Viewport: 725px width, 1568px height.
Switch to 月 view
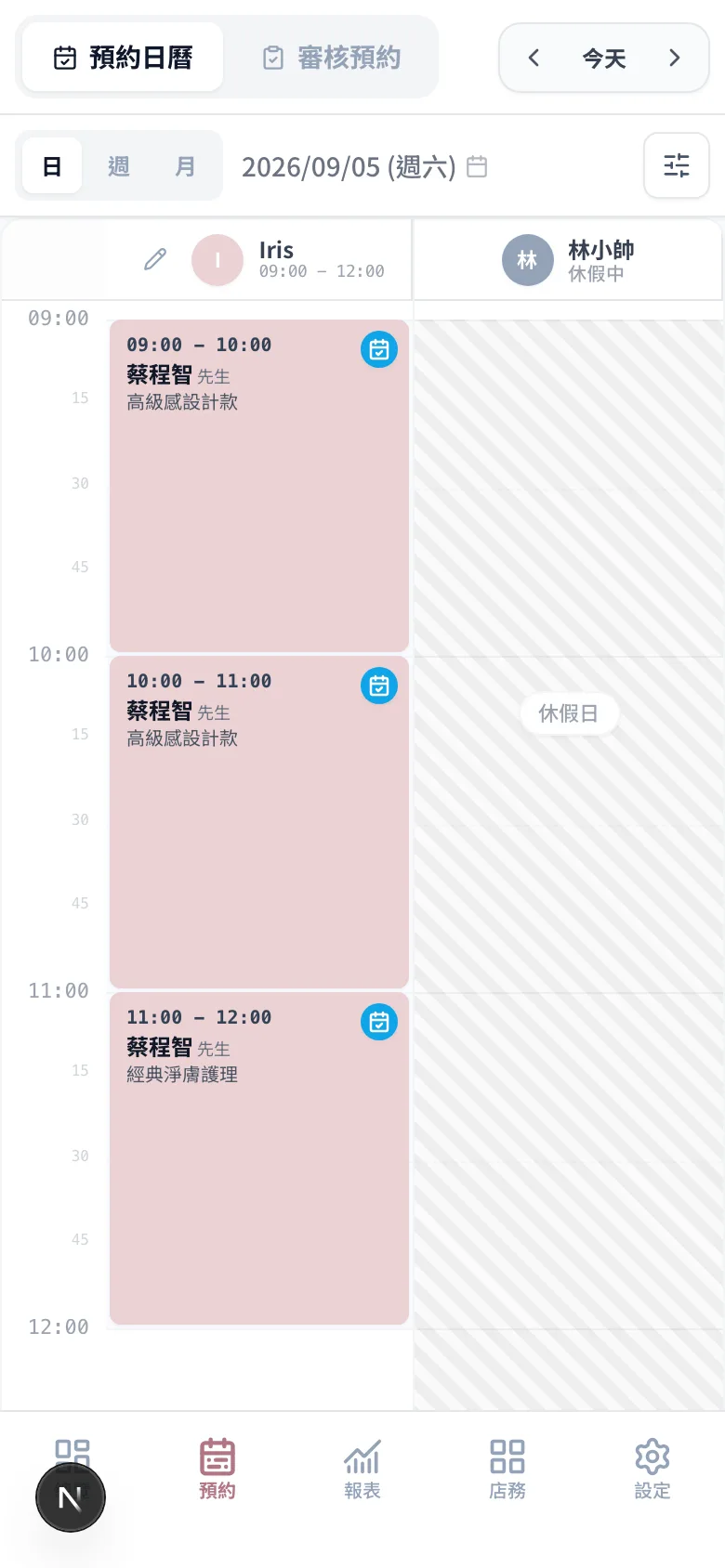pos(186,166)
